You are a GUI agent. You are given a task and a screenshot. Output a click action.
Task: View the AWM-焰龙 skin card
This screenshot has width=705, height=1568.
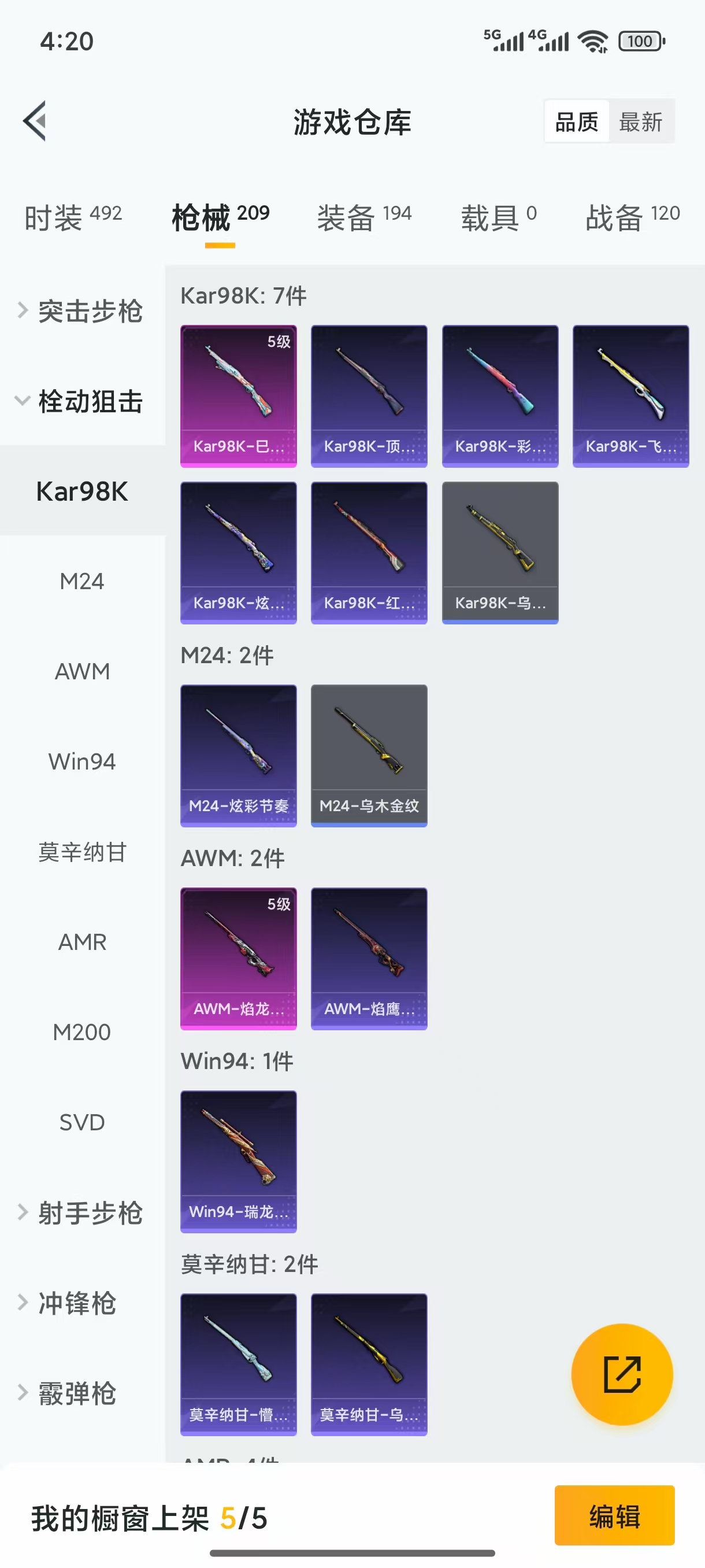coord(239,958)
